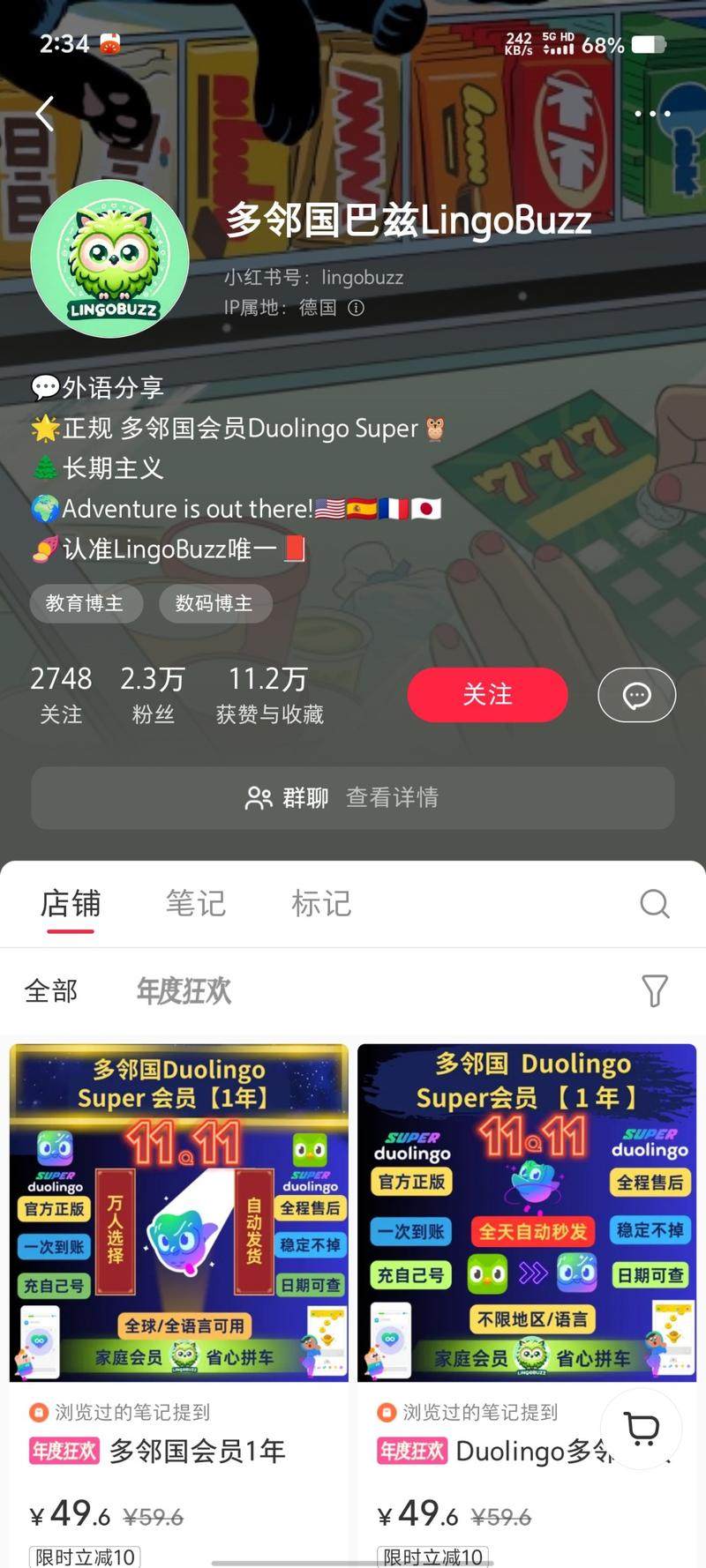This screenshot has width=706, height=1568.
Task: Send a private message via chat icon
Action: pyautogui.click(x=636, y=695)
